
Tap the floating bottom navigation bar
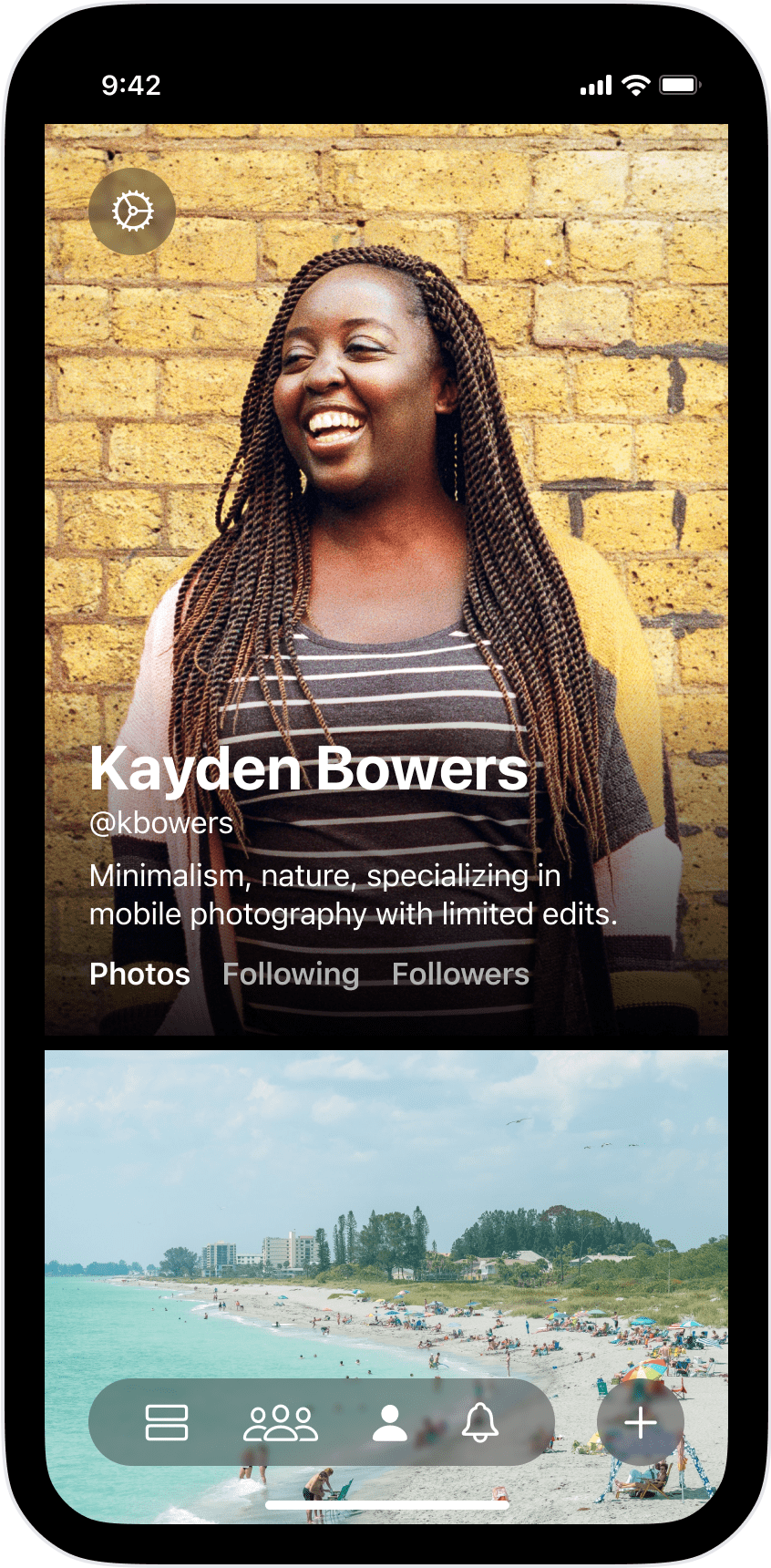[x=324, y=1423]
